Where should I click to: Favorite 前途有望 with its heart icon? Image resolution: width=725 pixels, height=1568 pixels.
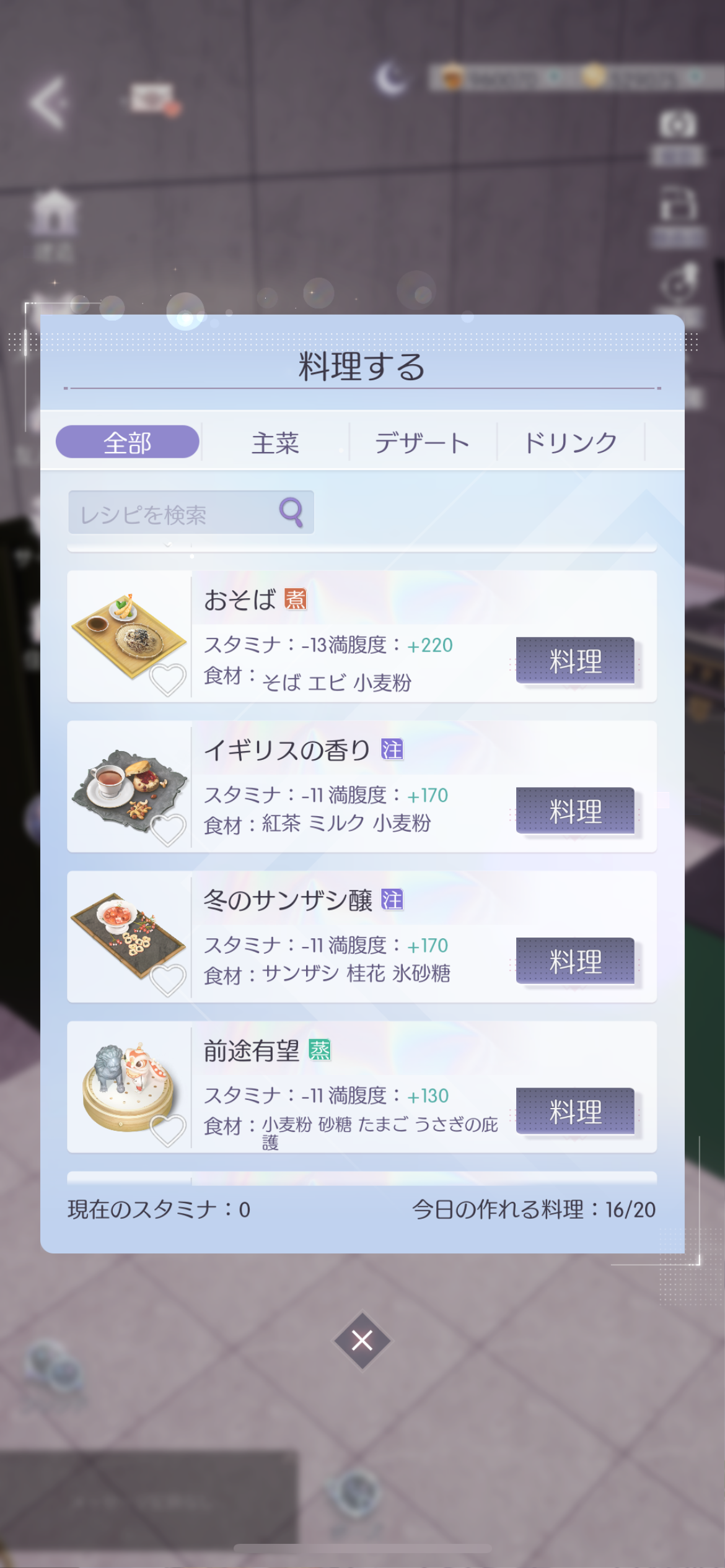pyautogui.click(x=167, y=1130)
